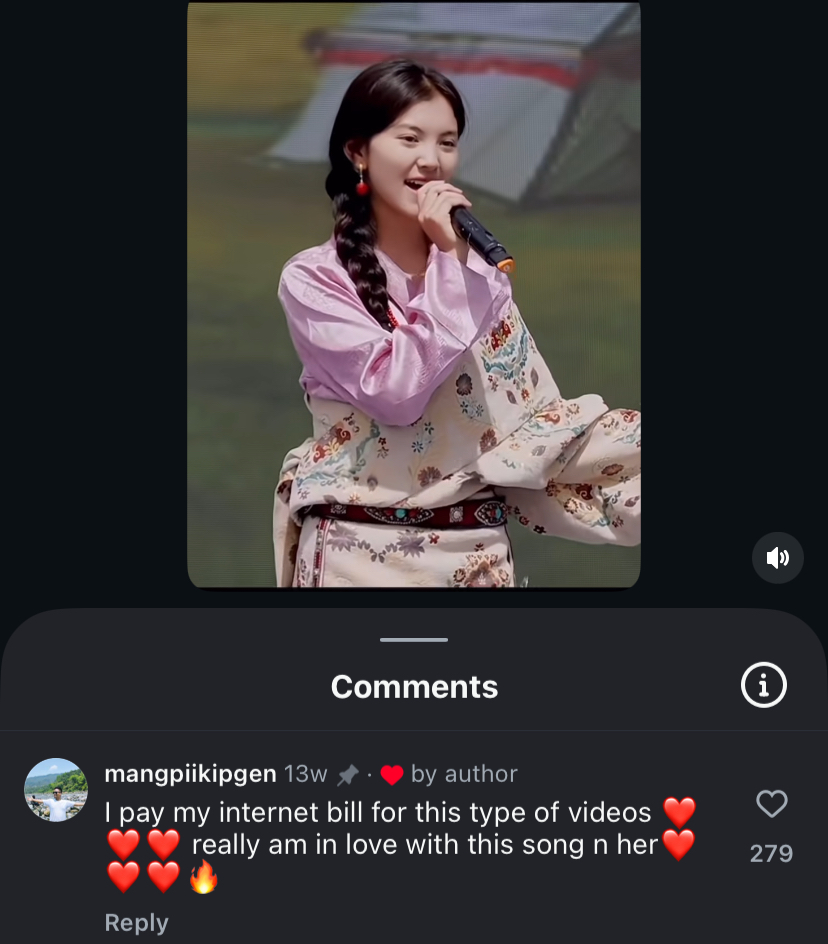Screen dimensions: 828x944
Task: Reply to mangpiikipgen's comment
Action: [136, 922]
